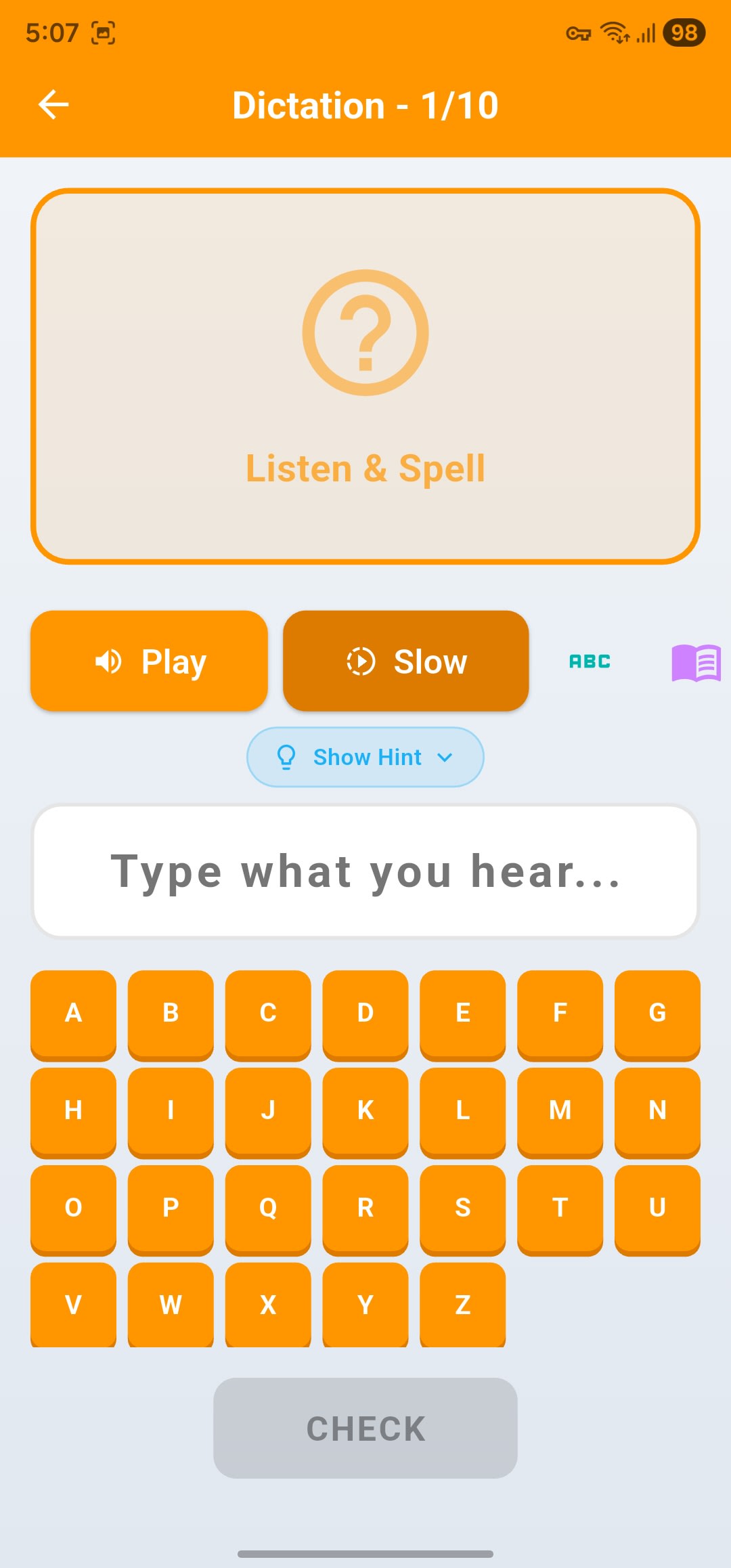731x1568 pixels.
Task: Tap the letter A key
Action: pos(73,1013)
